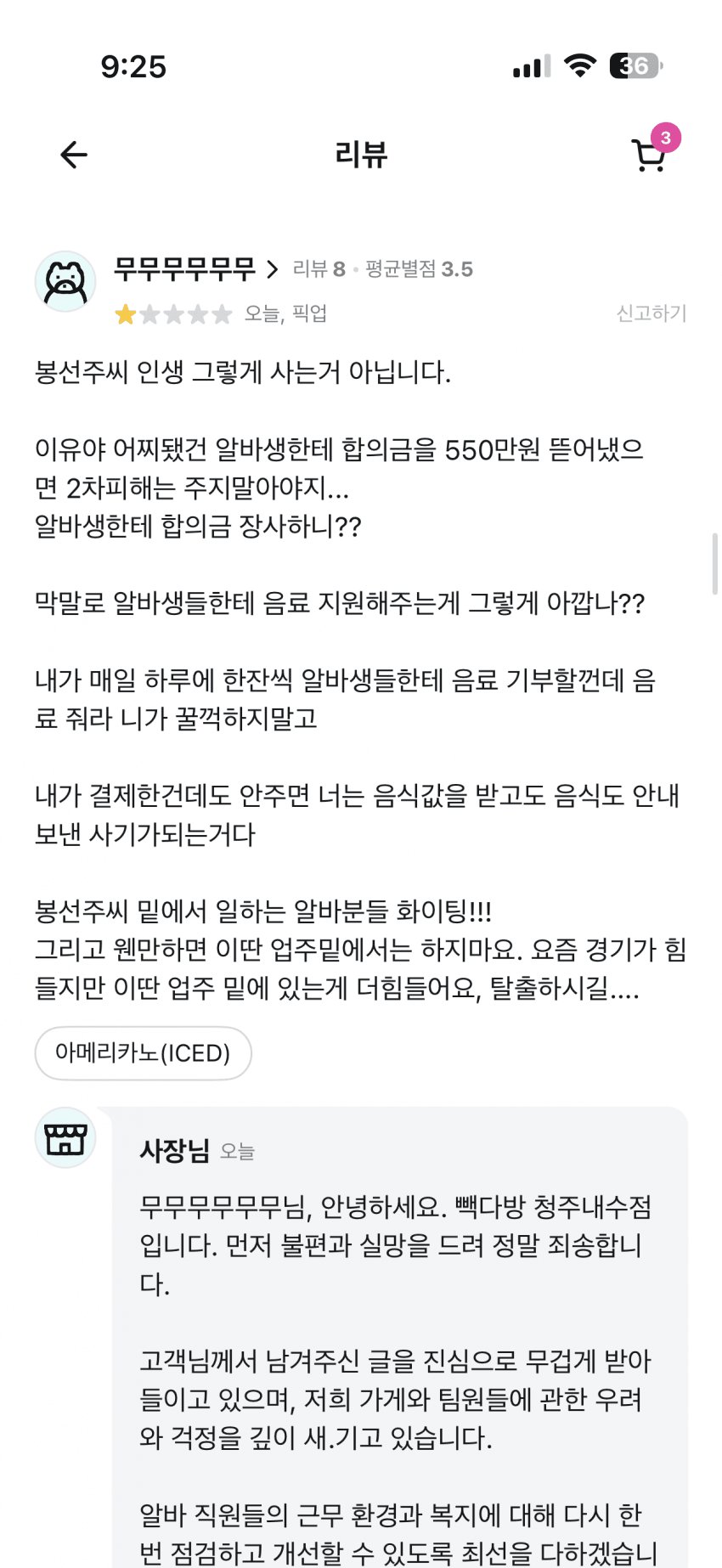Open the shopping cart icon
The width and height of the screenshot is (722, 1568).
coord(648,155)
